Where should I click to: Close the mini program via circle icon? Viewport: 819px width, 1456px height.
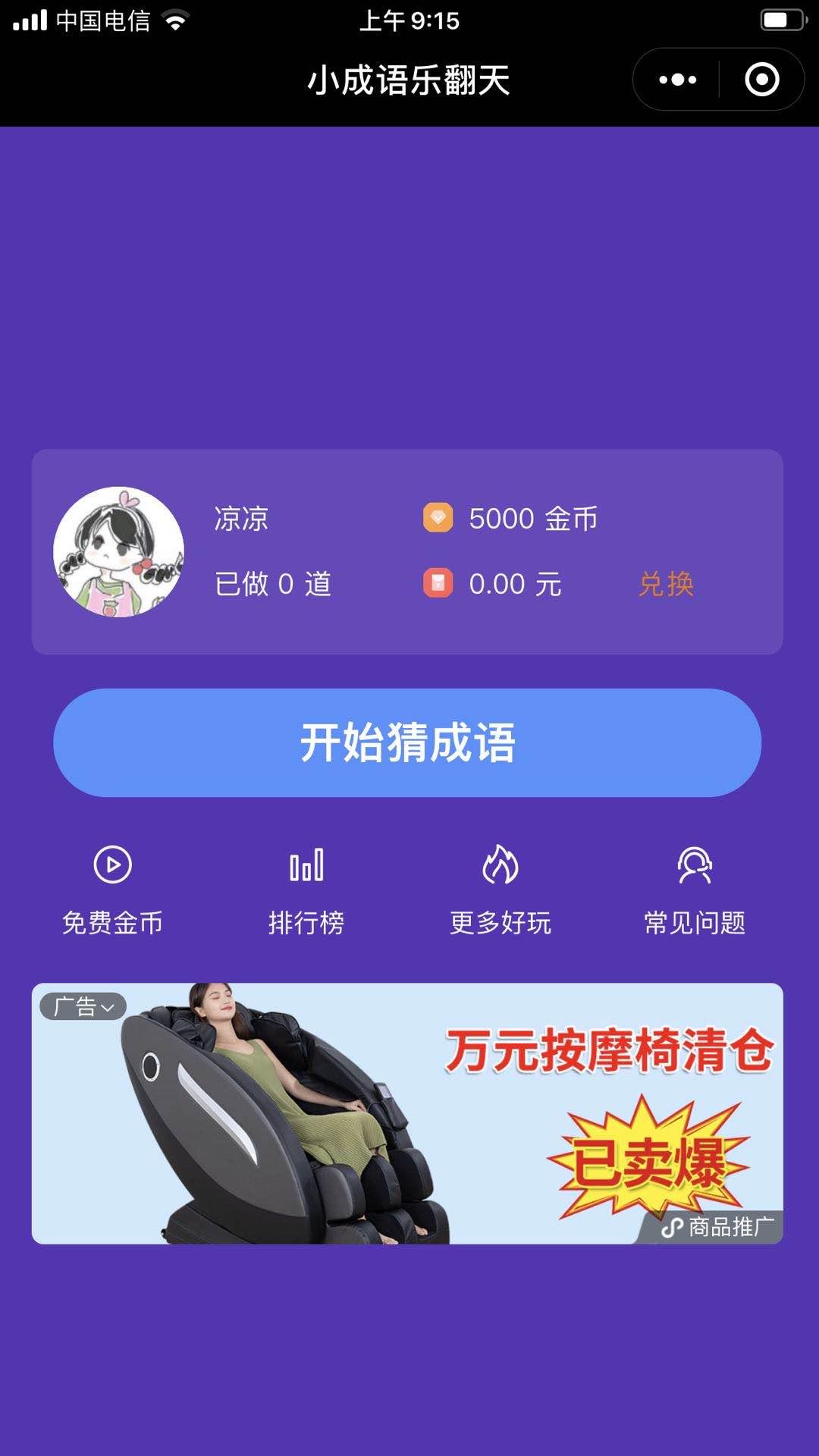(761, 80)
